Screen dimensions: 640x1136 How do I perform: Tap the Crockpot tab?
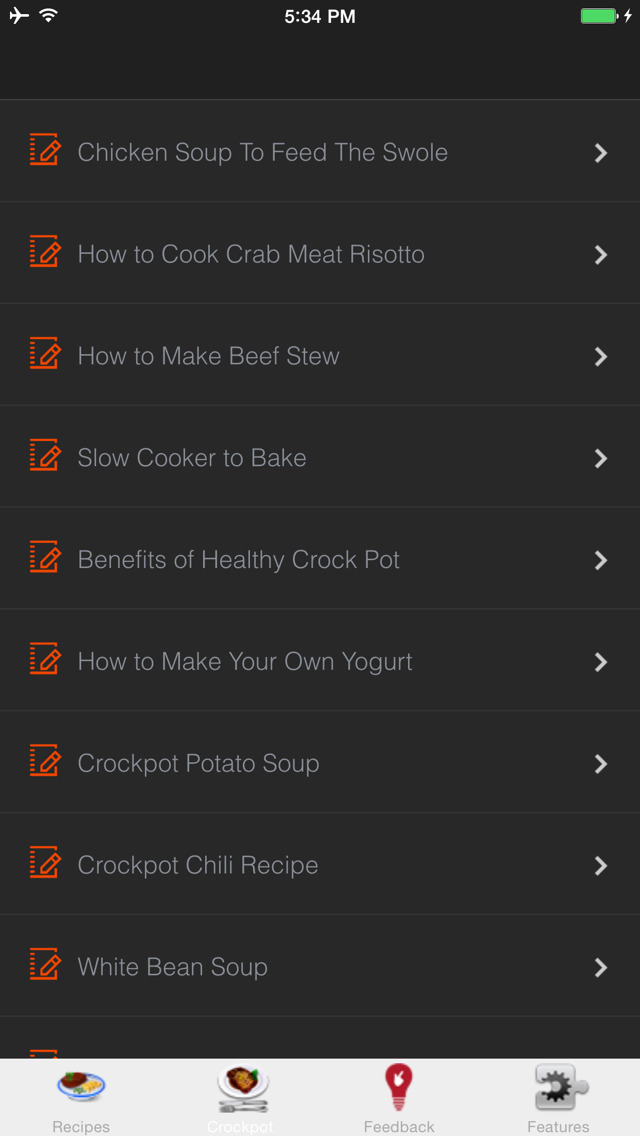tap(240, 1098)
